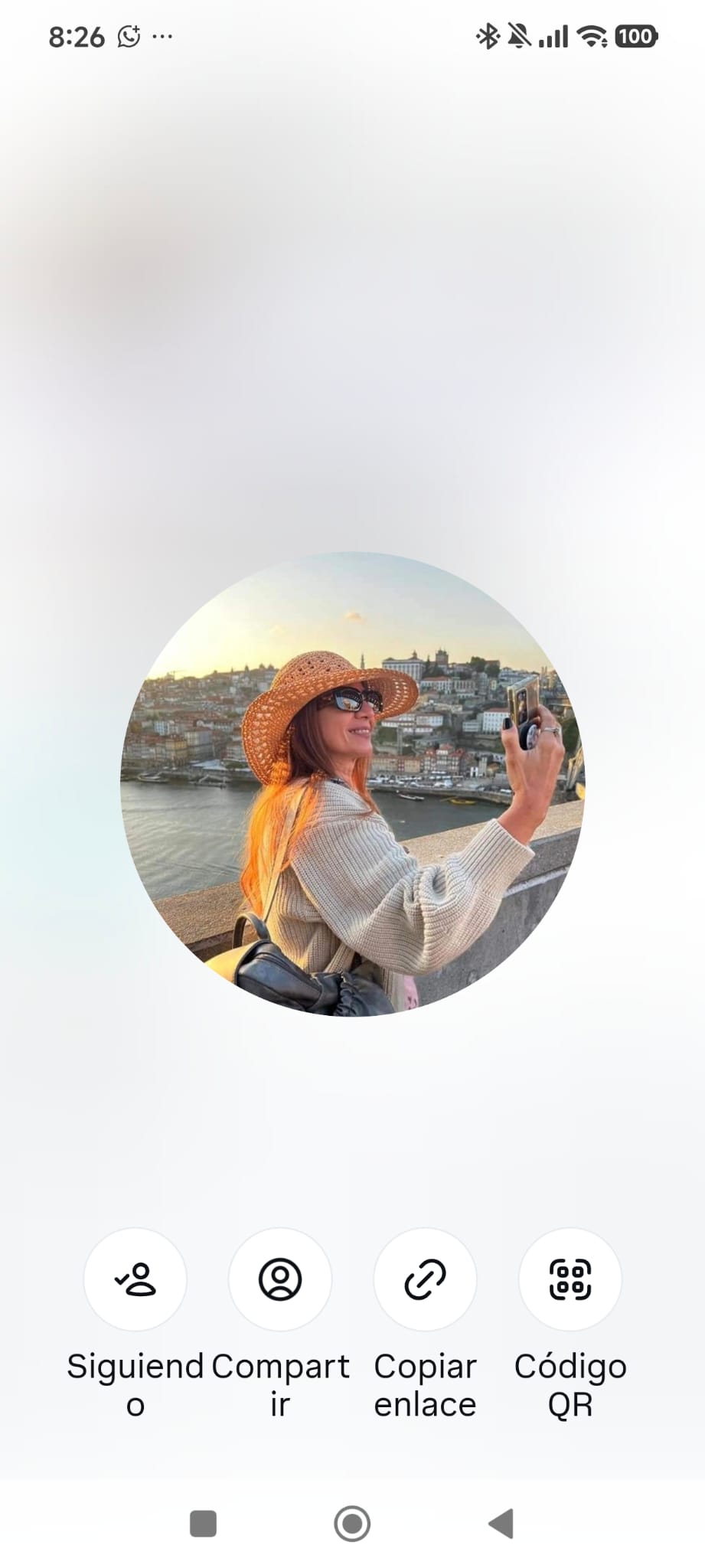Open the Código QR option
The image size is (705, 1568).
(570, 1279)
